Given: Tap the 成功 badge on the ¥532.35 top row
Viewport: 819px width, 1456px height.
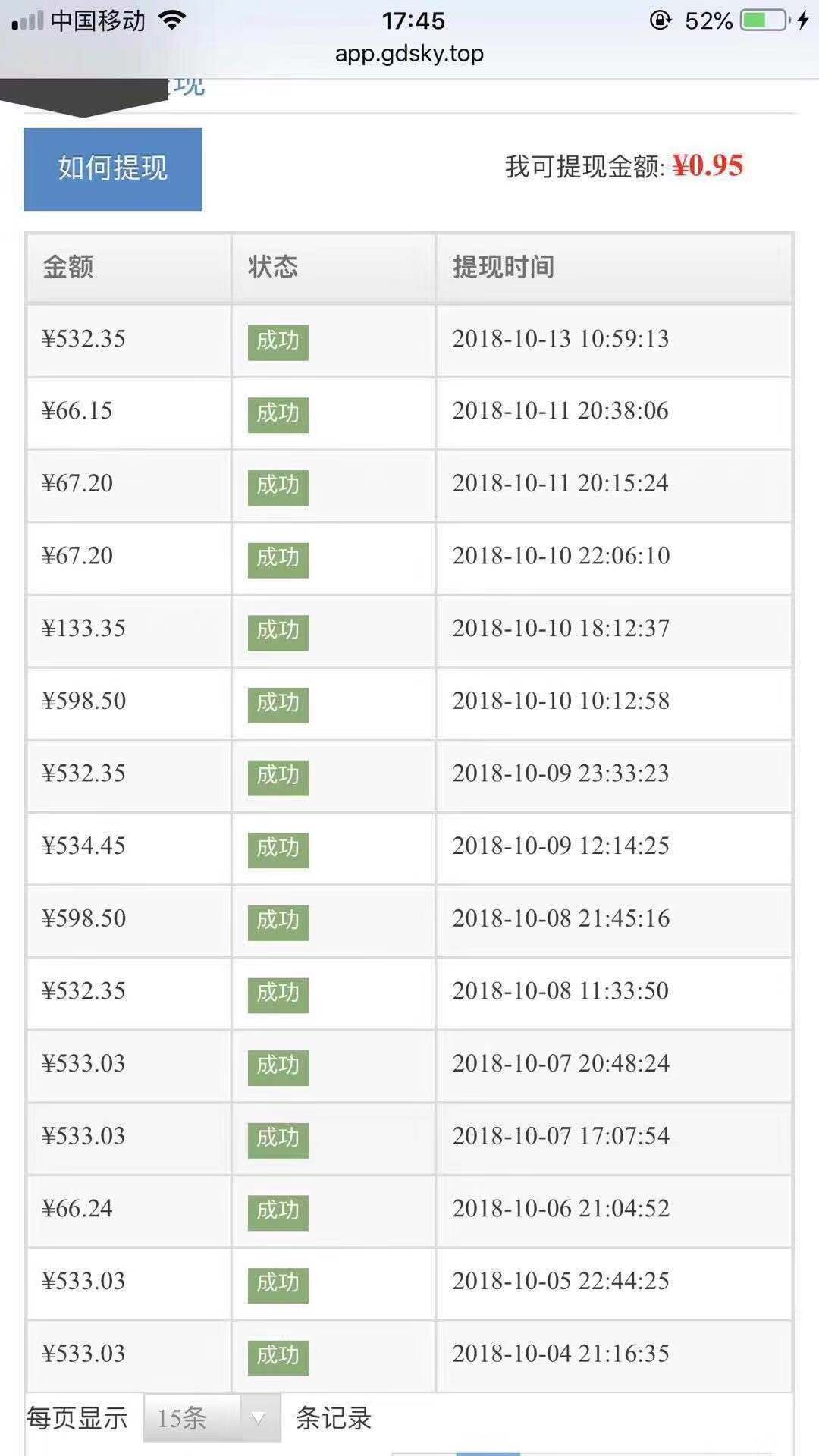Looking at the screenshot, I should pos(277,341).
